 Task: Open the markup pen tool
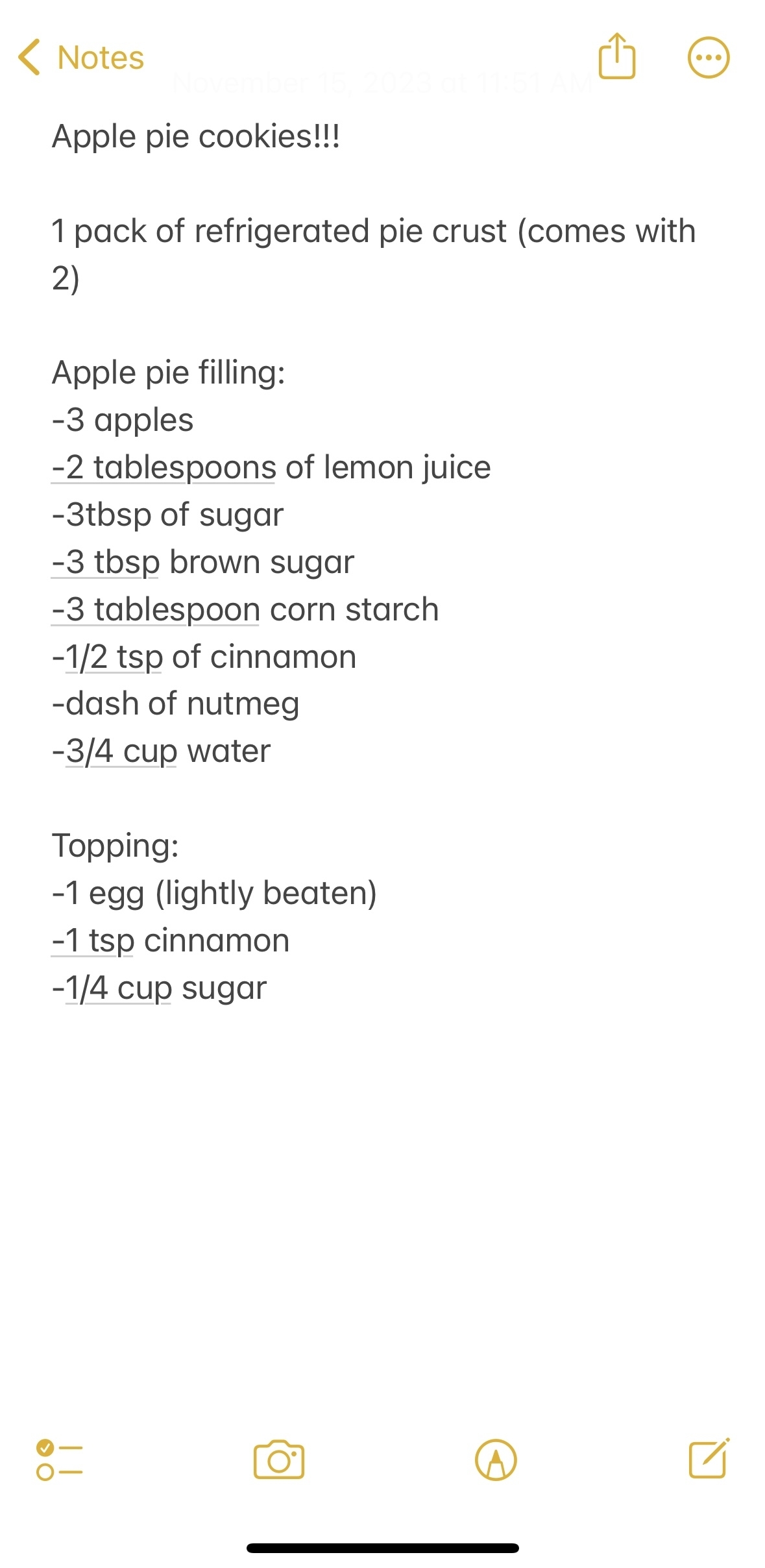pos(496,1460)
